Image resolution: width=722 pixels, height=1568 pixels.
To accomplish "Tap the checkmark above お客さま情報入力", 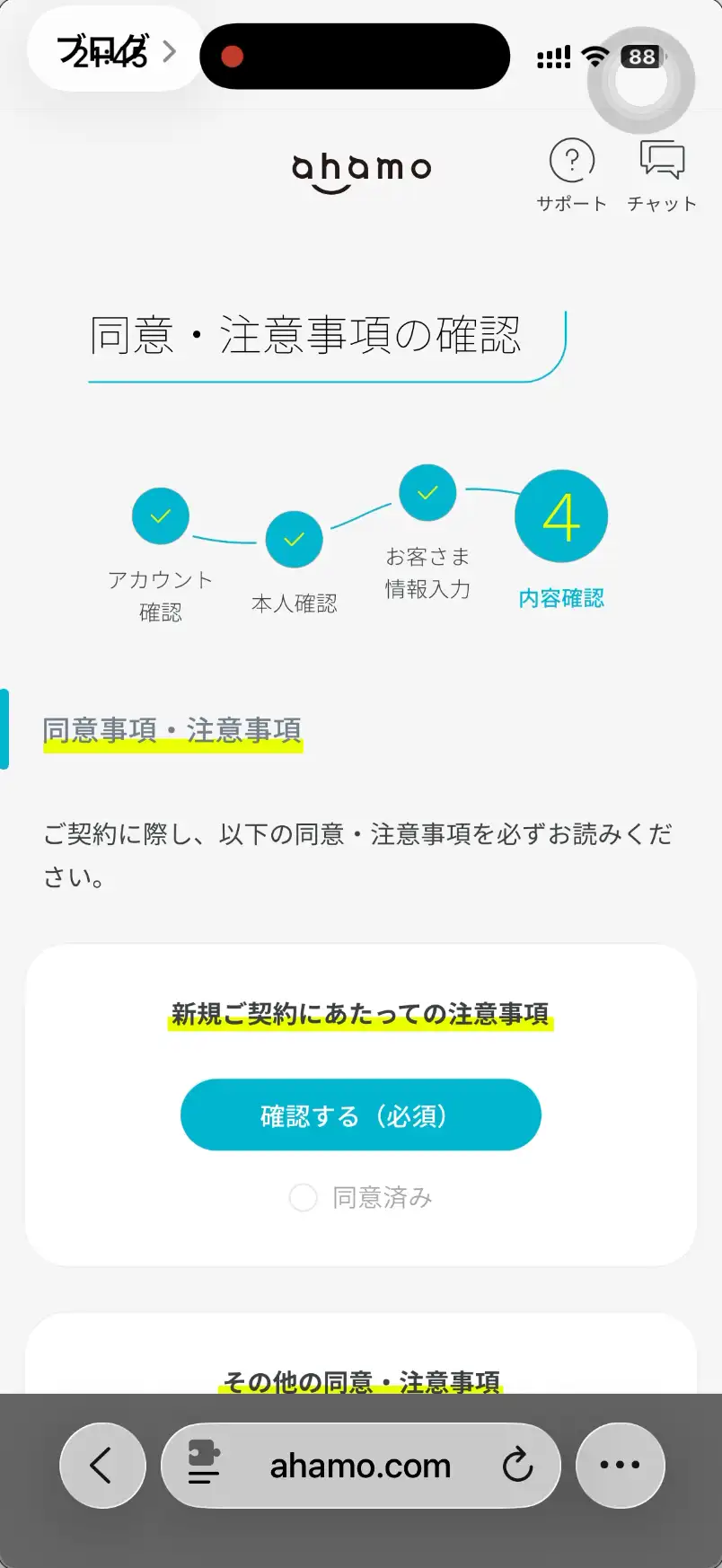I will point(427,492).
